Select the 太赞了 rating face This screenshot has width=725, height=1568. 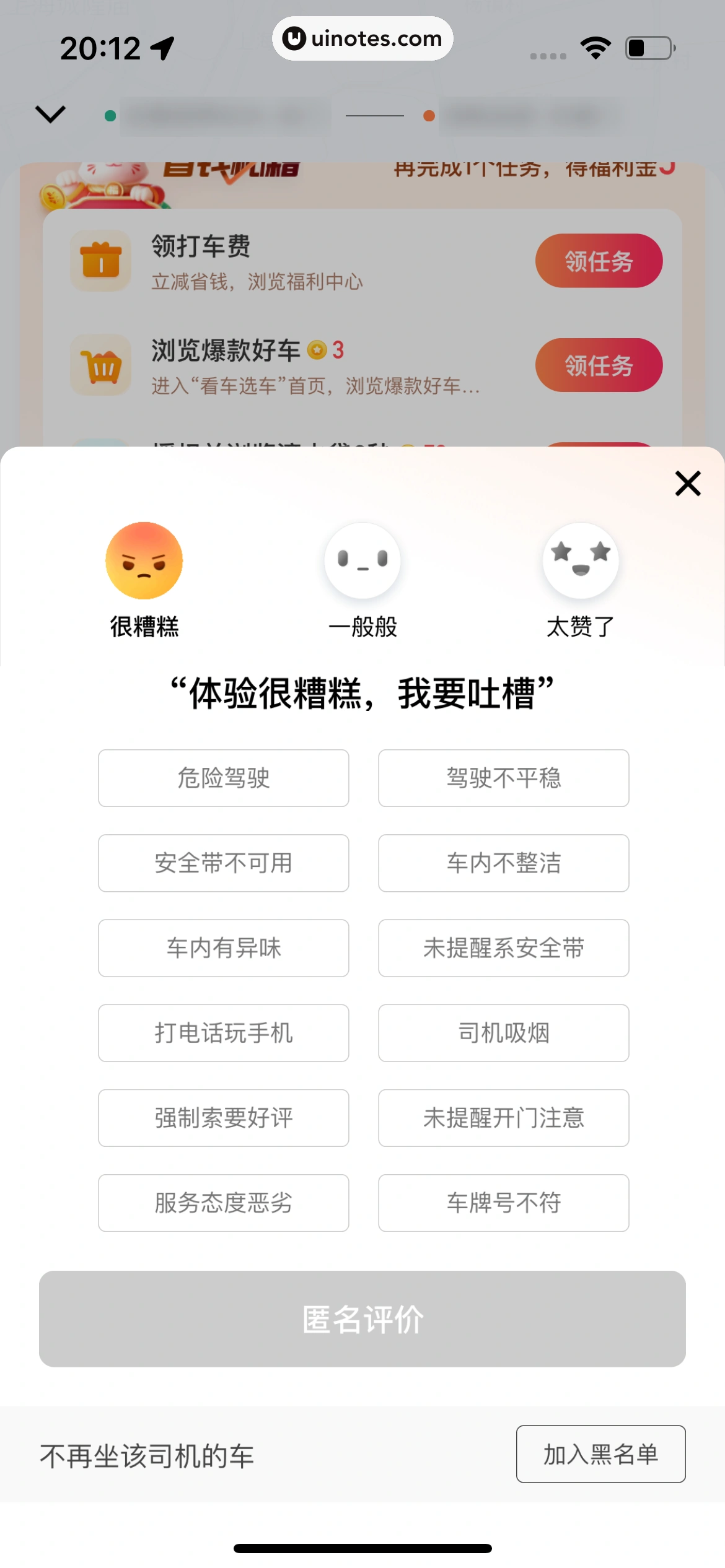click(x=581, y=560)
